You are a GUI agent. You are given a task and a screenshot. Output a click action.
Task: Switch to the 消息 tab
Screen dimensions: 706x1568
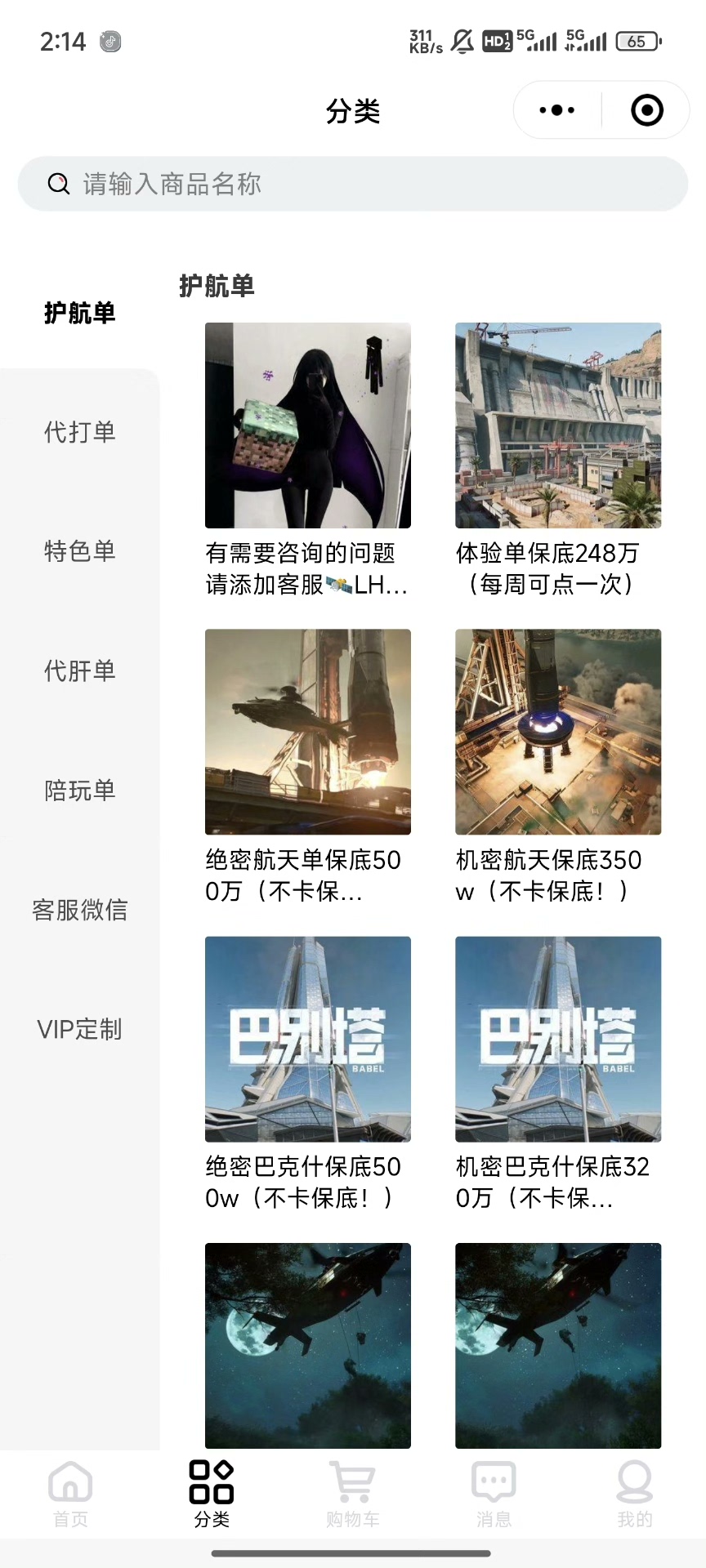[494, 1494]
